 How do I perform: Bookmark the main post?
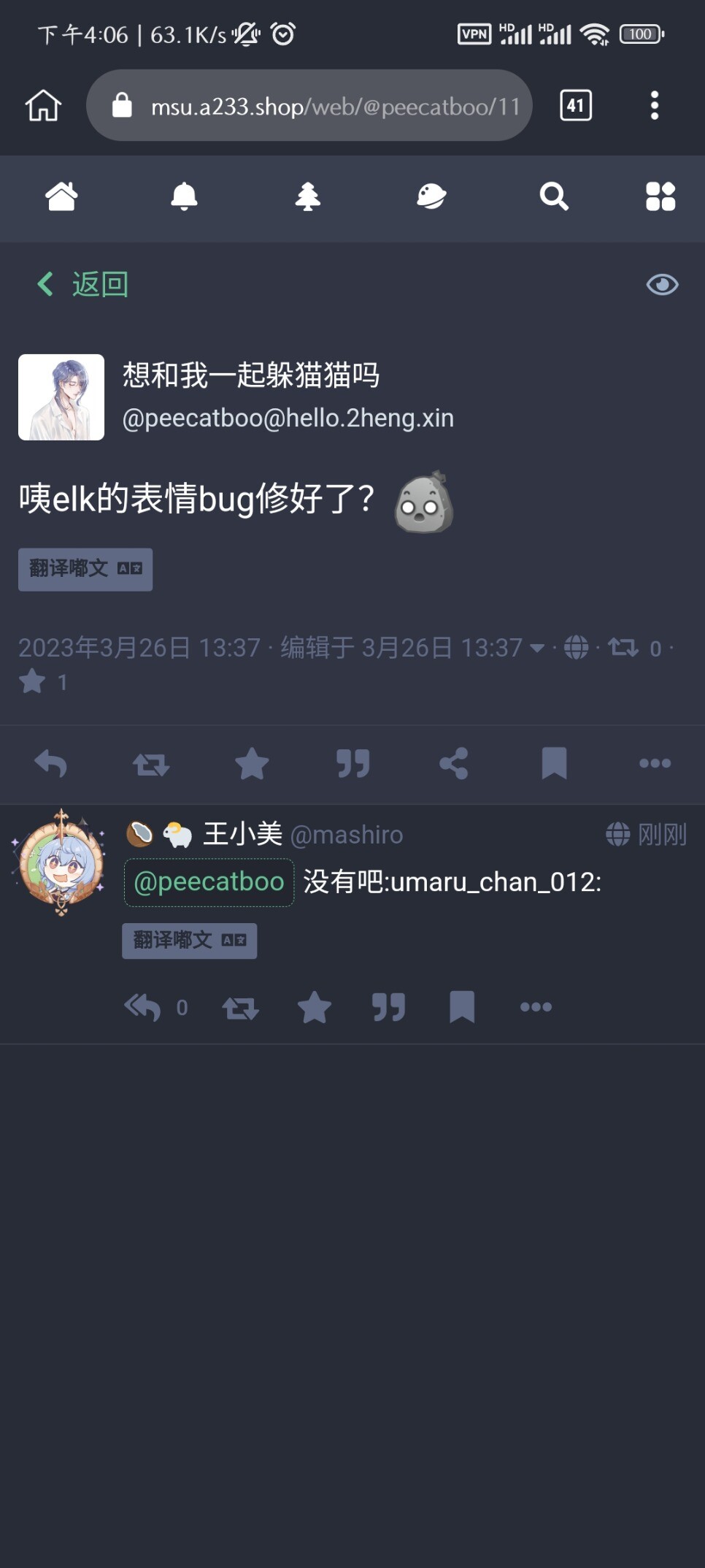point(554,764)
